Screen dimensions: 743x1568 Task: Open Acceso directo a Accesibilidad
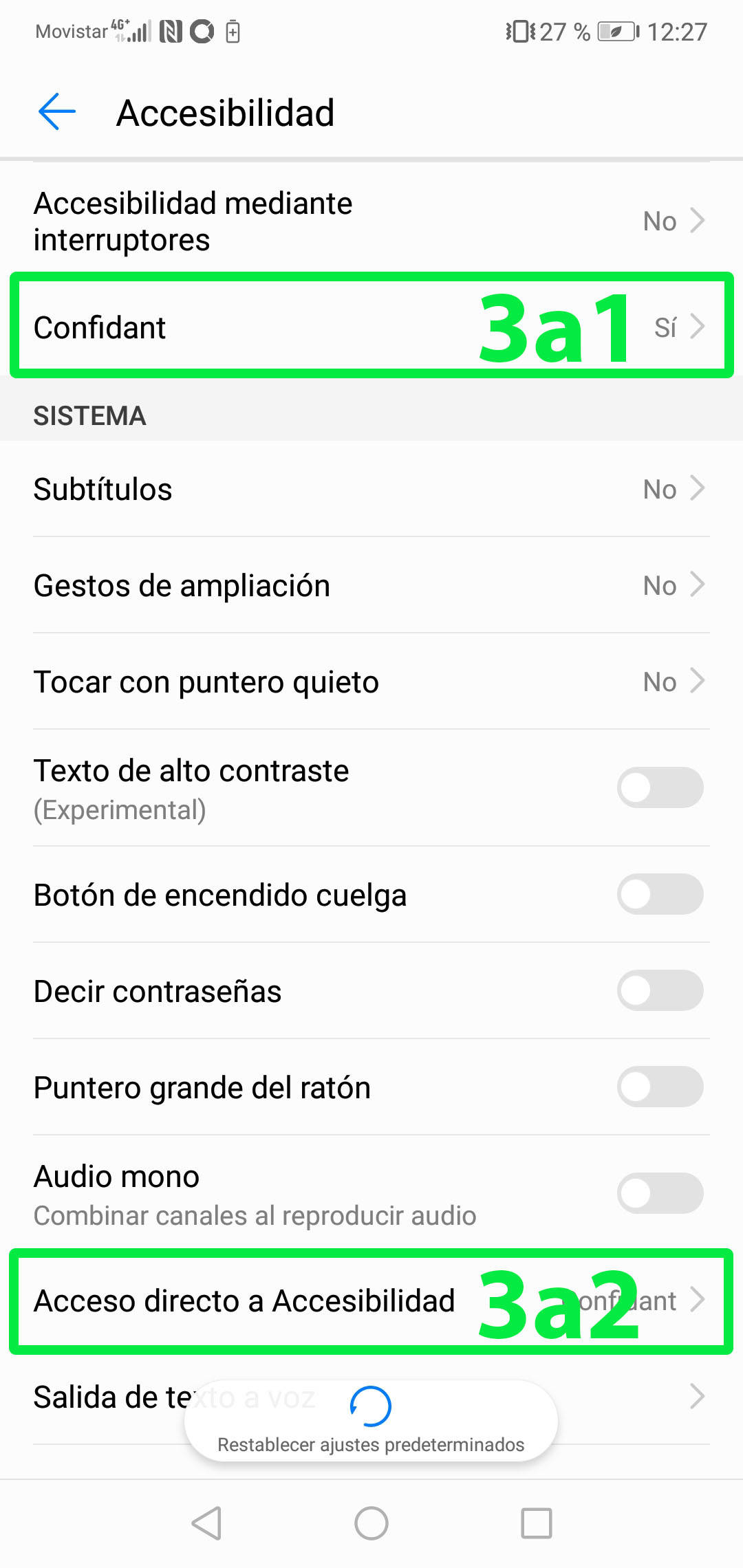coord(371,1300)
